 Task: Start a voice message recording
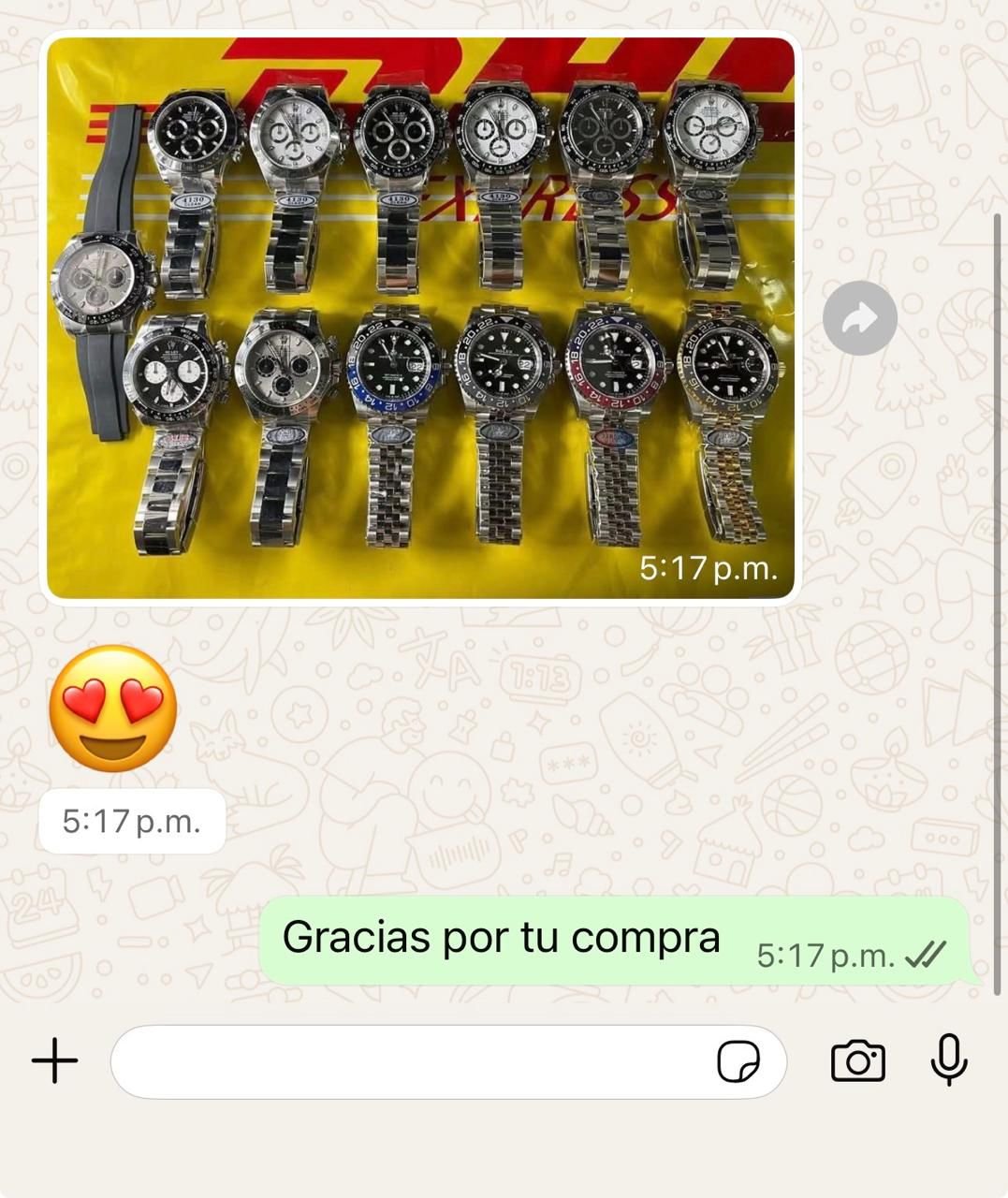949,1060
